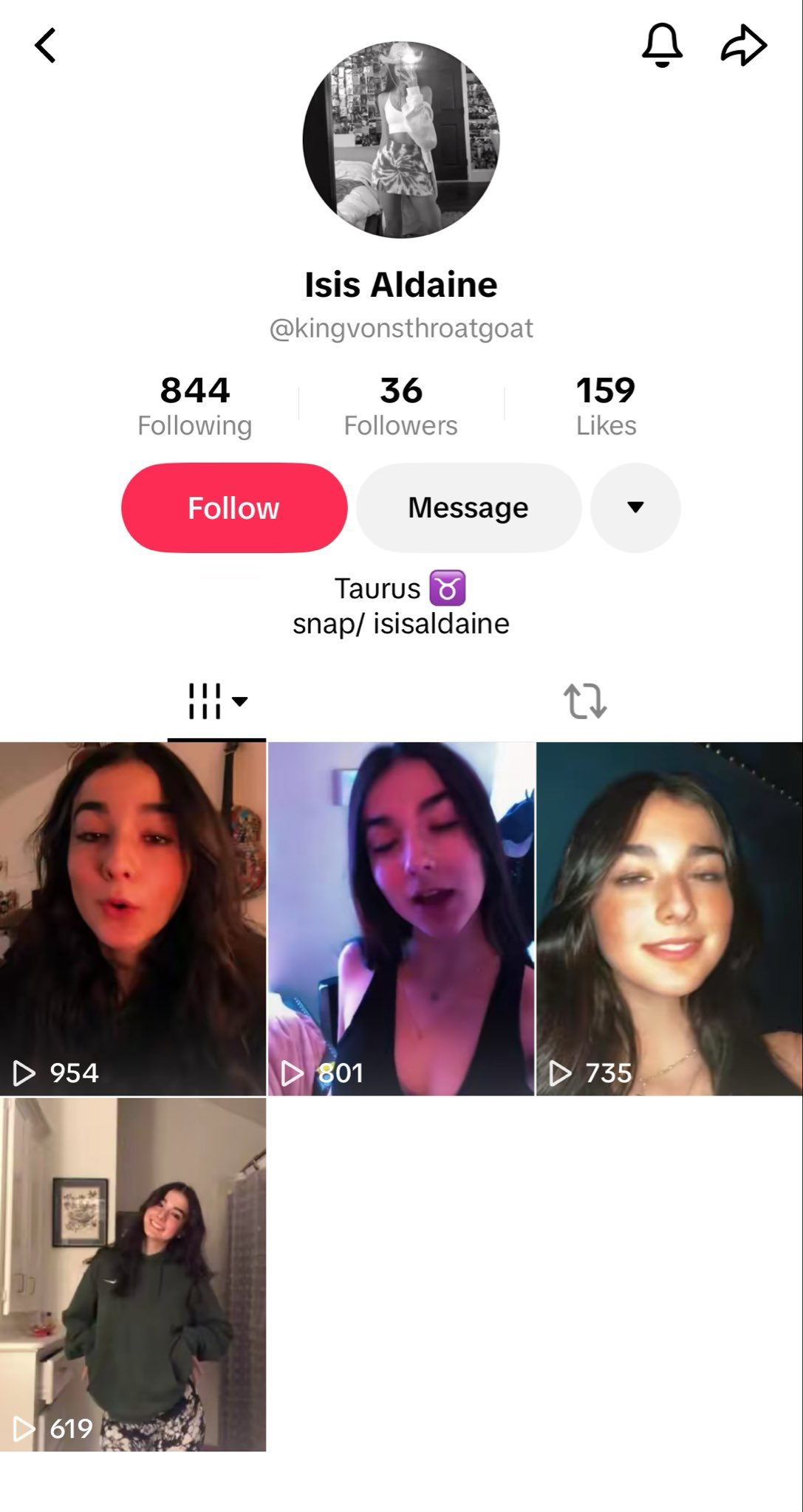The image size is (803, 1512).
Task: Tap the red Follow button
Action: tap(234, 508)
